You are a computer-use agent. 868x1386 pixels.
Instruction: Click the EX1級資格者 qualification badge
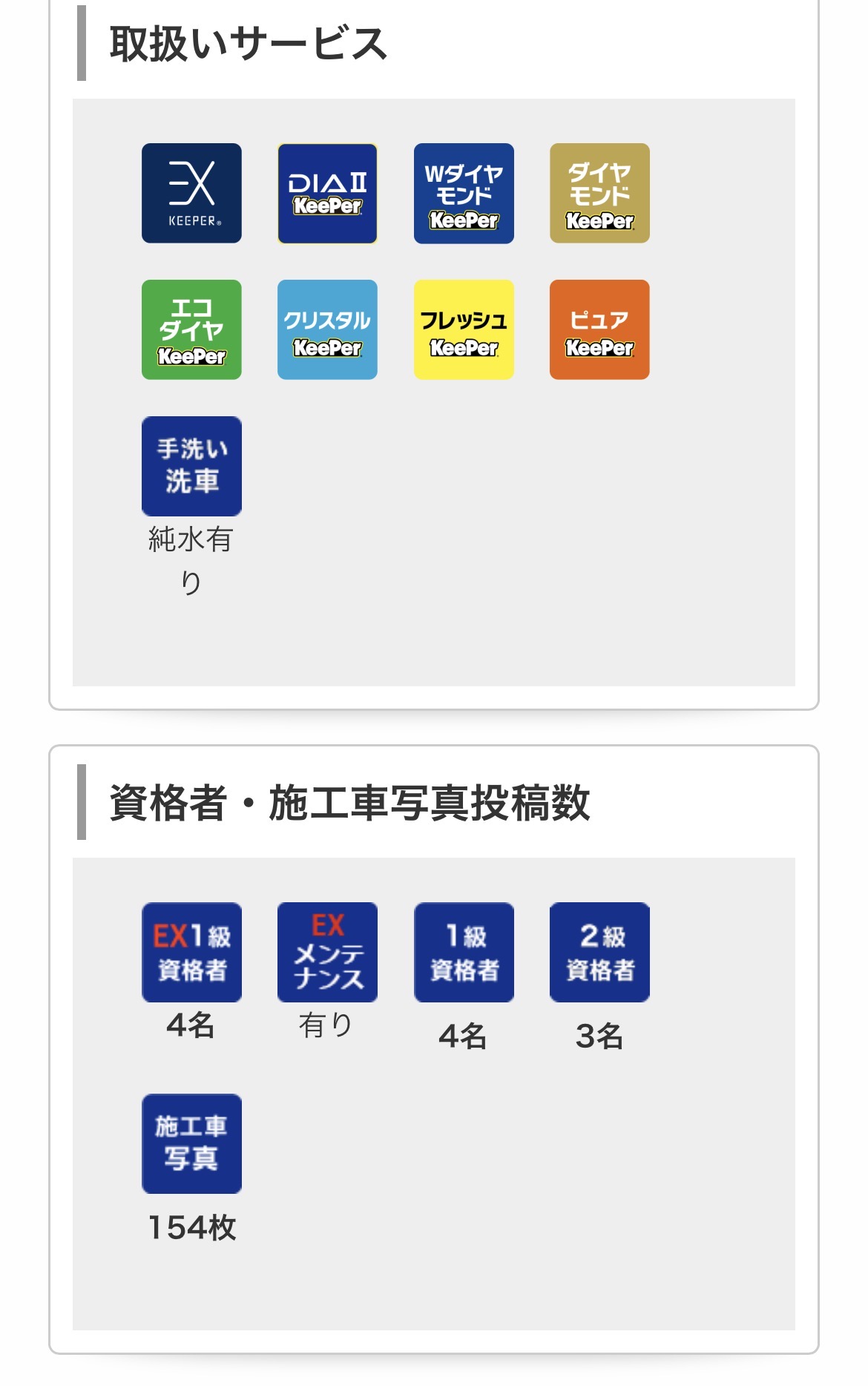pyautogui.click(x=191, y=952)
